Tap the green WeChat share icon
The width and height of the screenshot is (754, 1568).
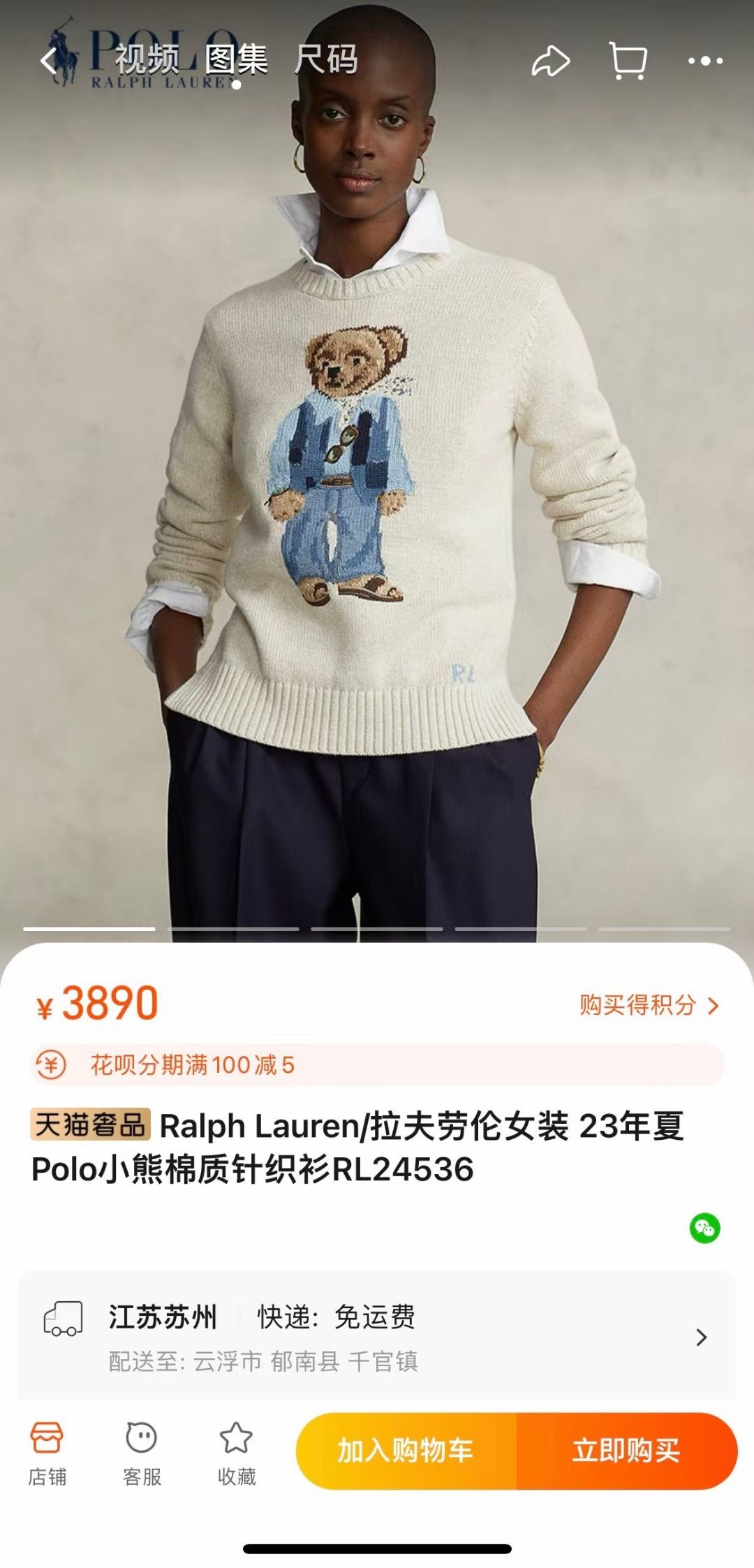point(704,1228)
